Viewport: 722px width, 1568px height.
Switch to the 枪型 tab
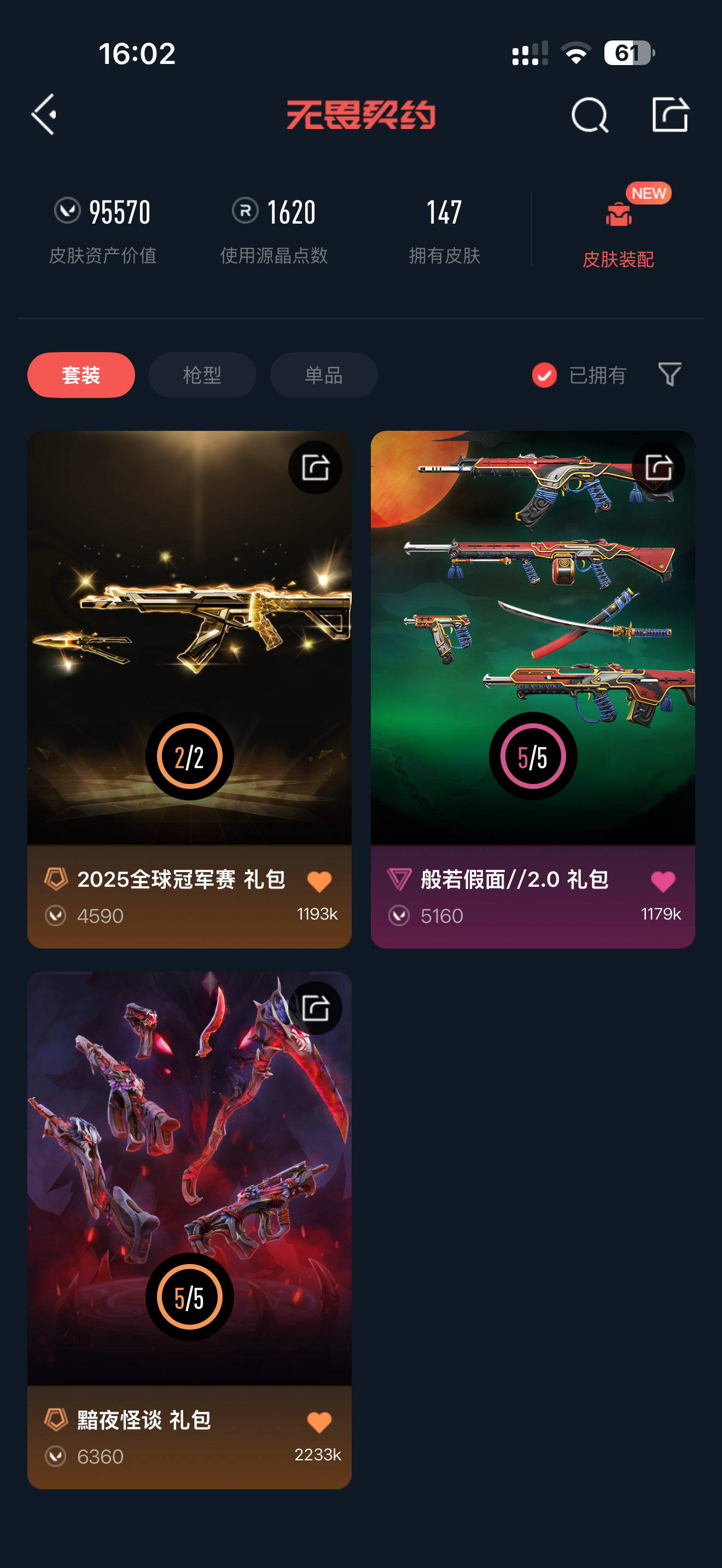point(202,375)
